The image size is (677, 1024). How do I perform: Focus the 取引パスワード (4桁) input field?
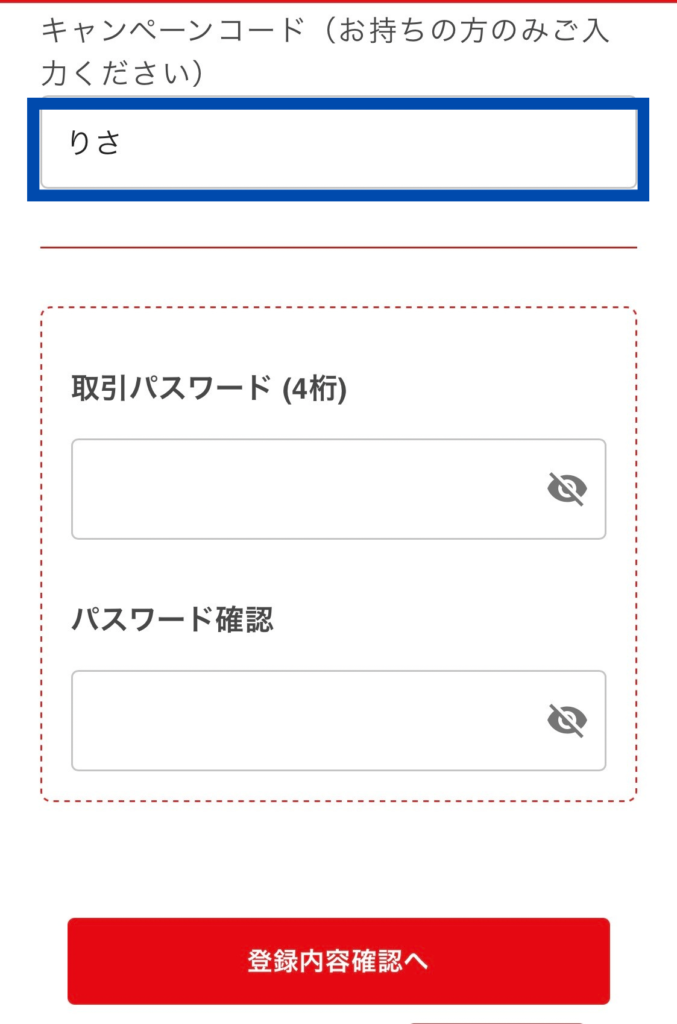click(x=300, y=489)
